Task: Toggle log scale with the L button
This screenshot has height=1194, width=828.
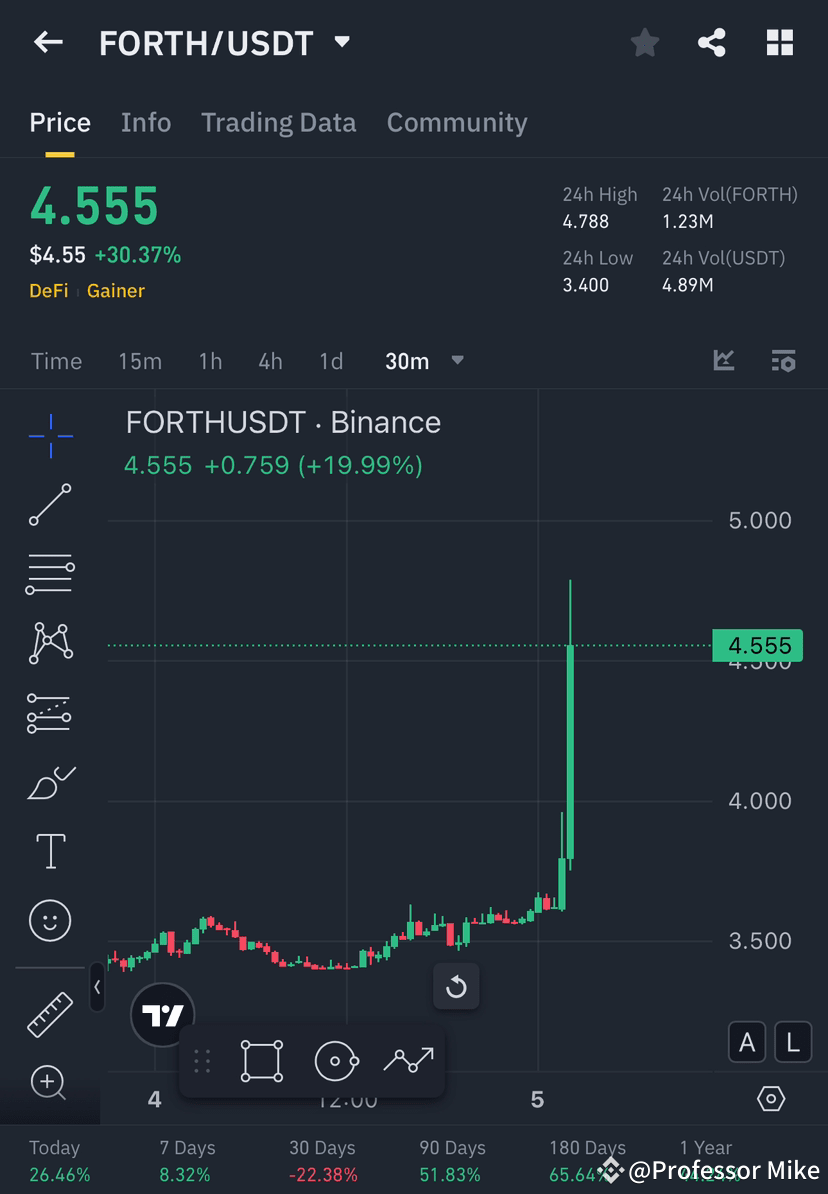Action: coord(792,1042)
